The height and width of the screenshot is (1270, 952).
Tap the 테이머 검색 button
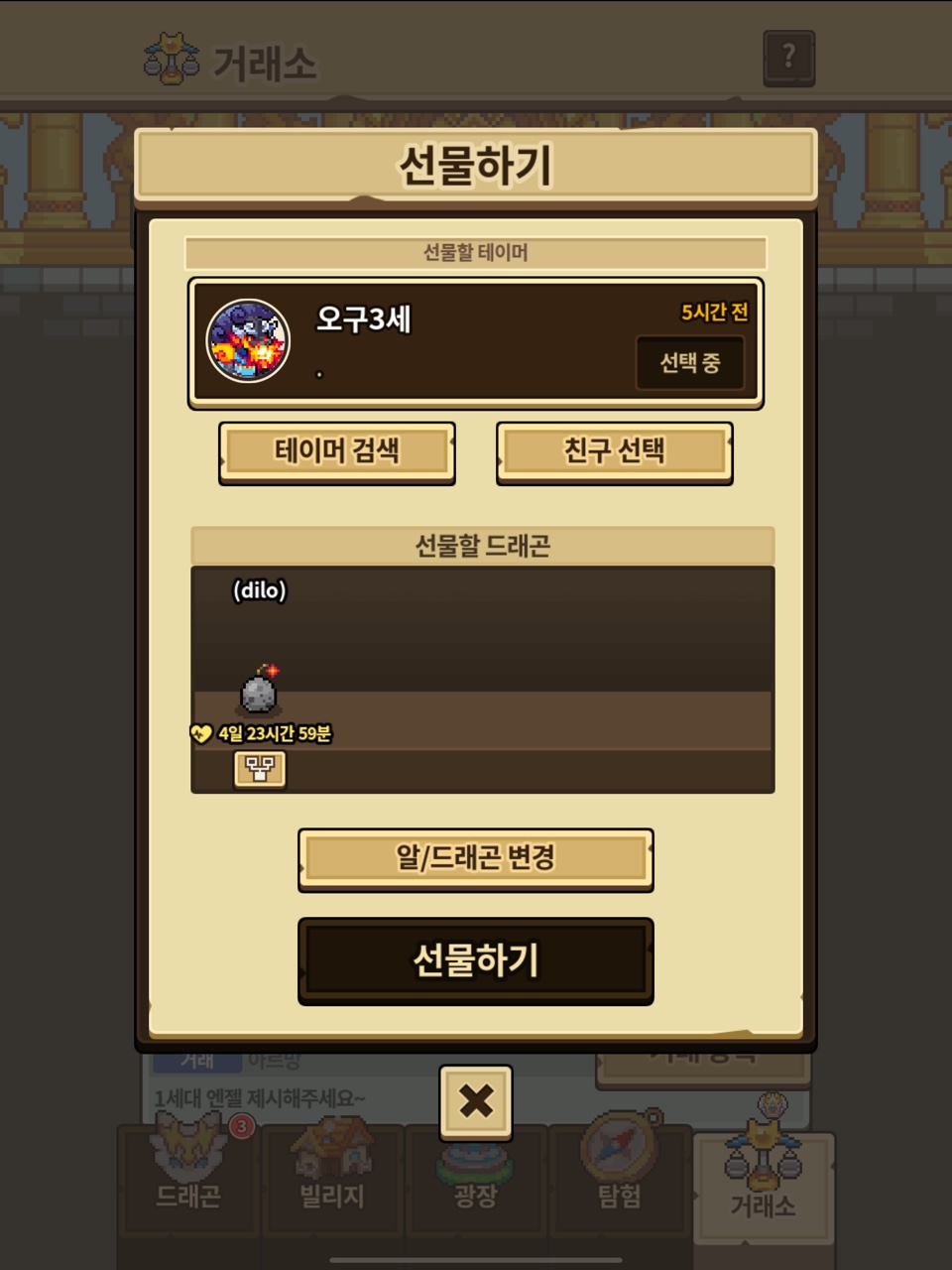(336, 452)
